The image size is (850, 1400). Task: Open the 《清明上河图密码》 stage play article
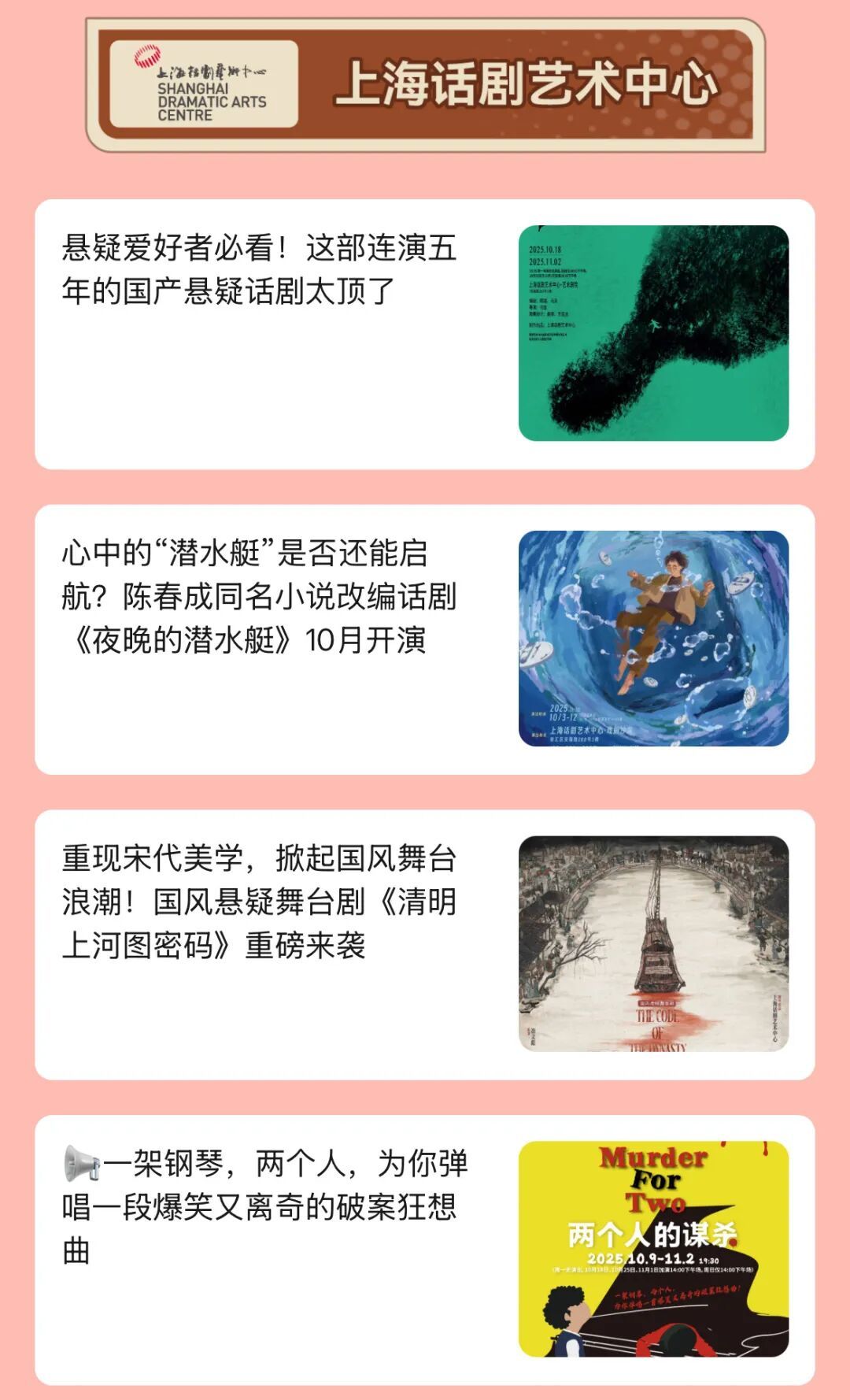(x=260, y=902)
